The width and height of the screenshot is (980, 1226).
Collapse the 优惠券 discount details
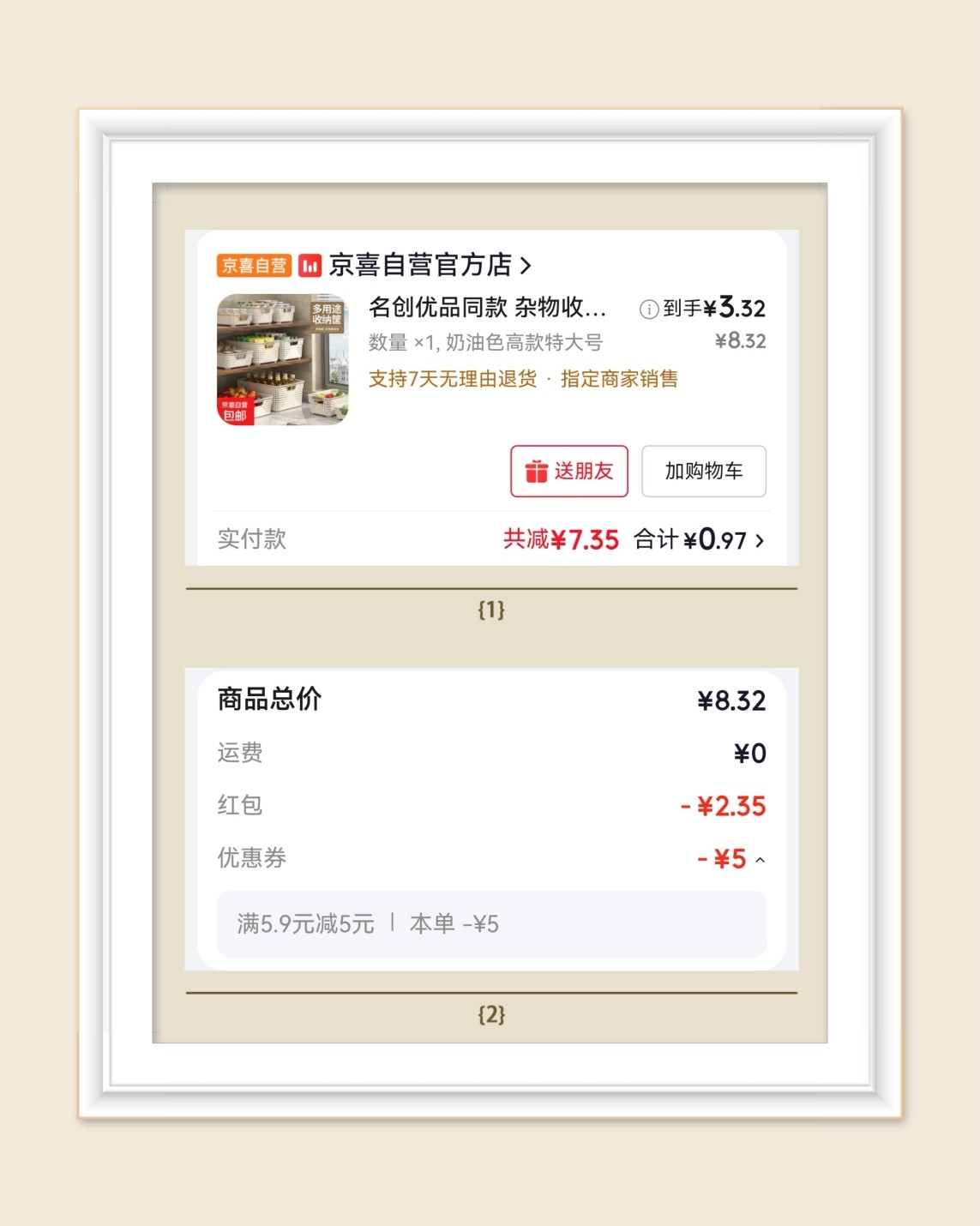coord(758,858)
